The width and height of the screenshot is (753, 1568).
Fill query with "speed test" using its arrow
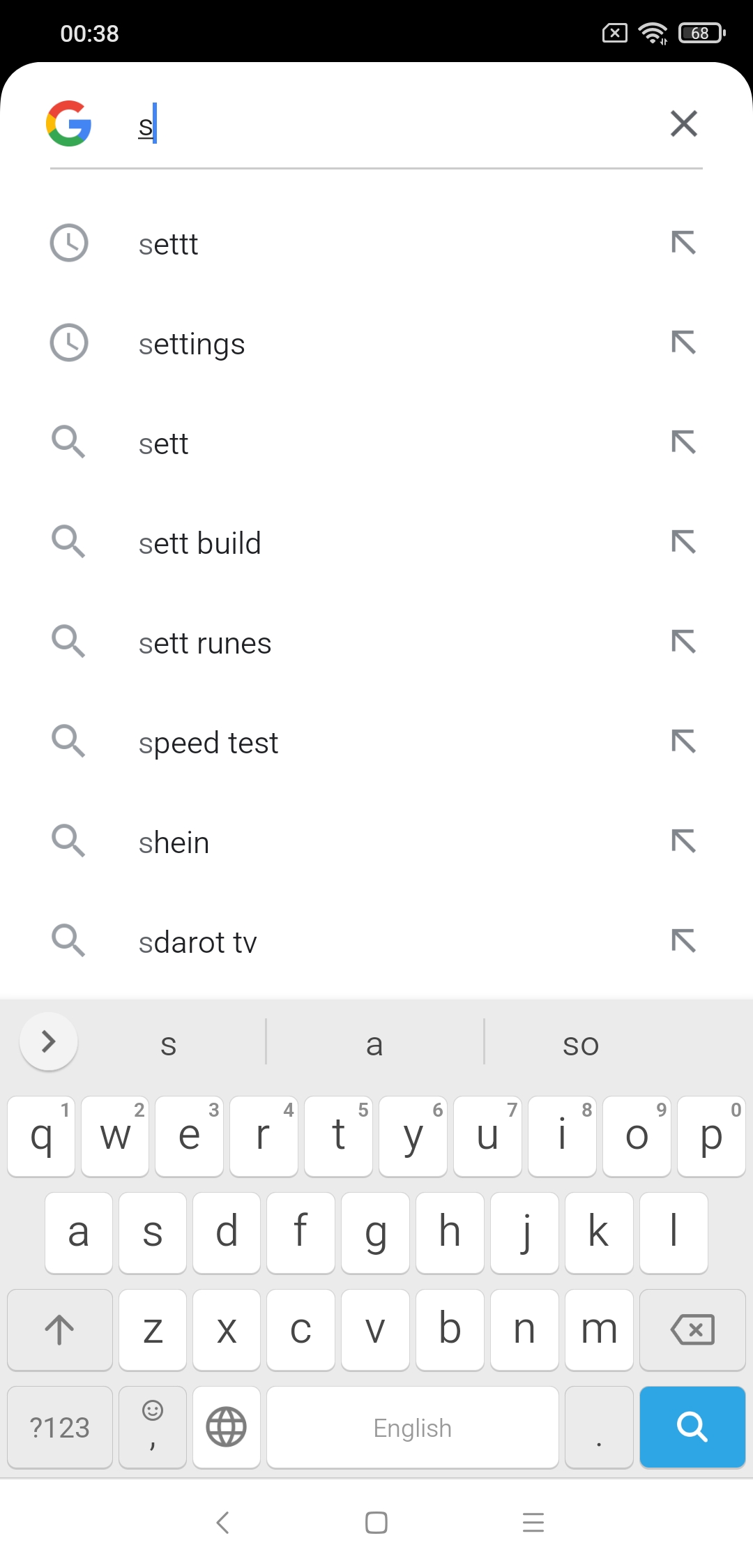(x=683, y=741)
